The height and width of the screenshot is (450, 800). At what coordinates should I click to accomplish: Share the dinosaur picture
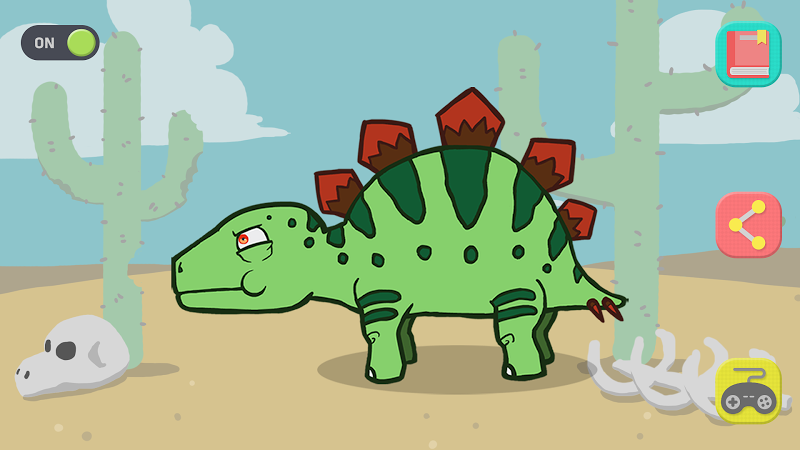(x=747, y=224)
